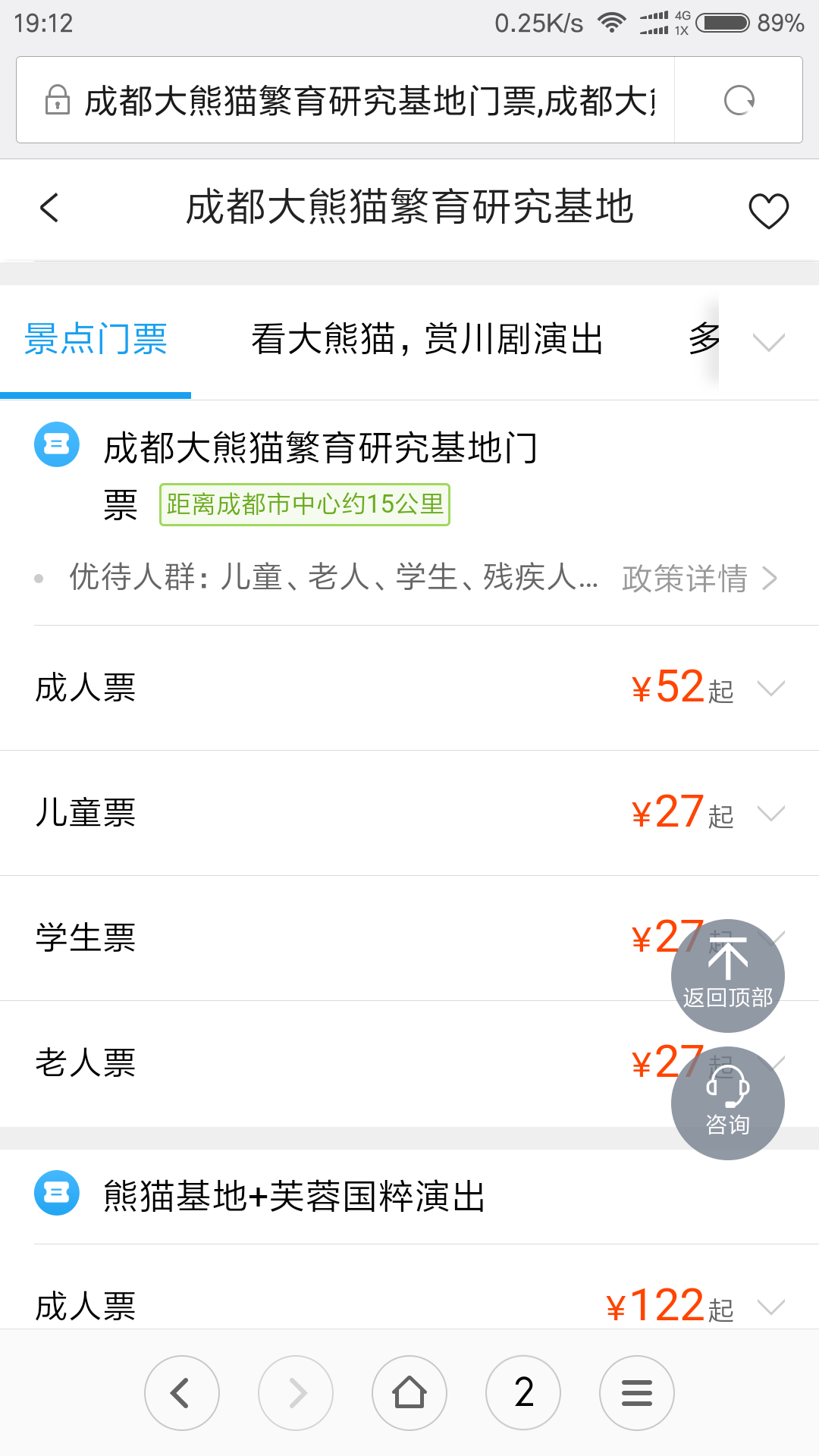Open 政策详情 policy details
The image size is (819, 1456).
pos(699,579)
